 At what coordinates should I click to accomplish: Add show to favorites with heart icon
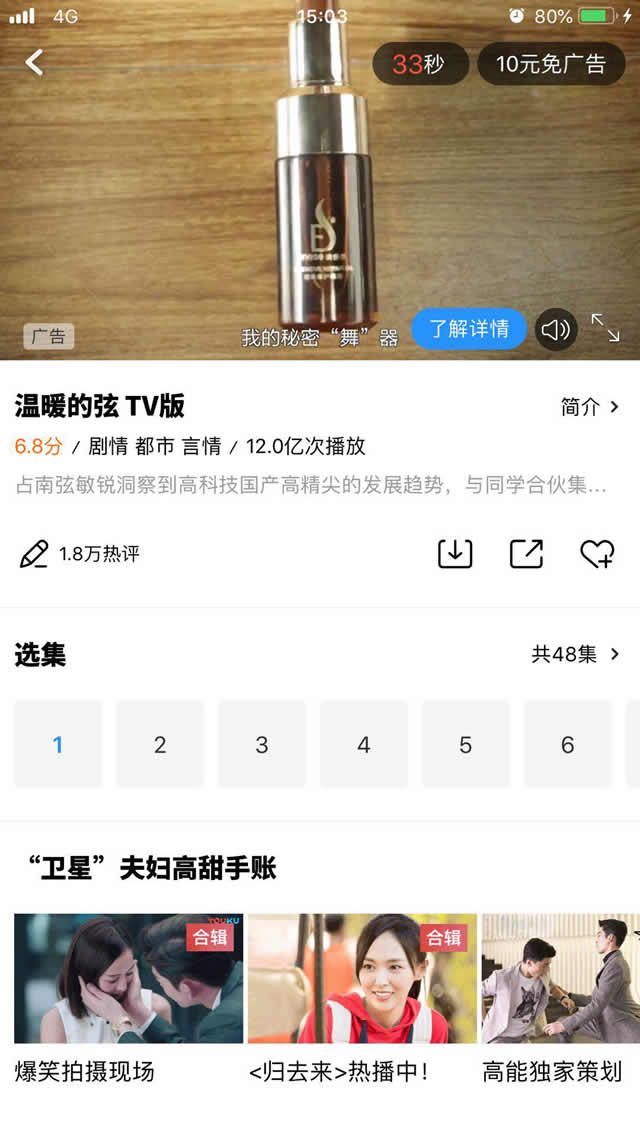click(597, 554)
